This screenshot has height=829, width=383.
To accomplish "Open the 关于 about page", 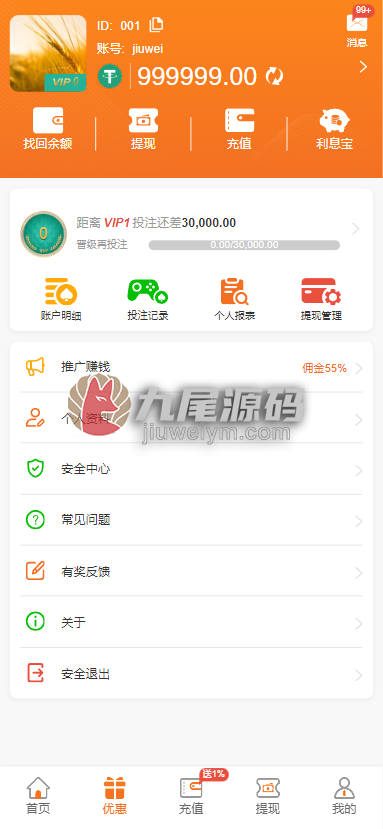I will pos(192,622).
